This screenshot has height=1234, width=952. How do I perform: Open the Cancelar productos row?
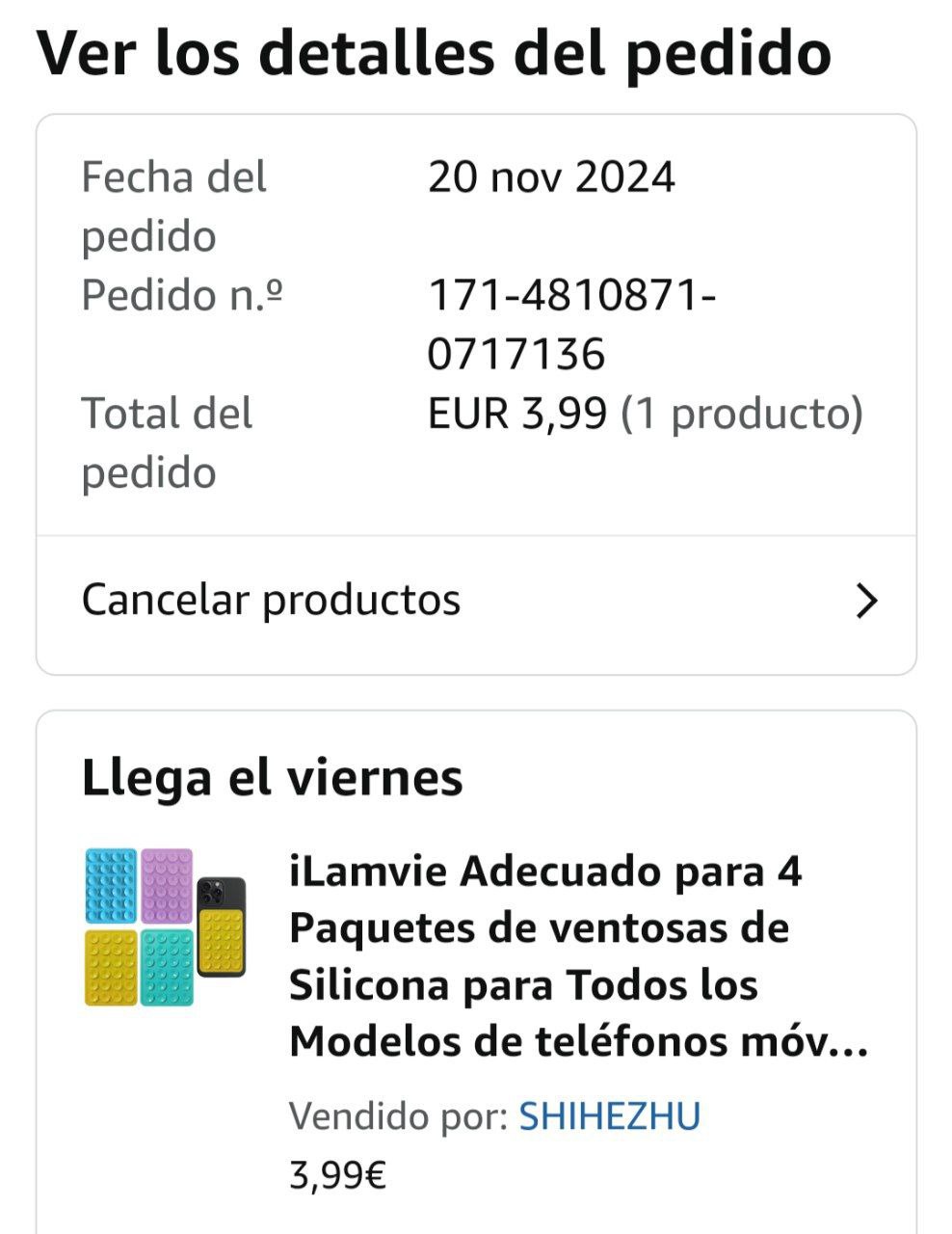(x=476, y=601)
